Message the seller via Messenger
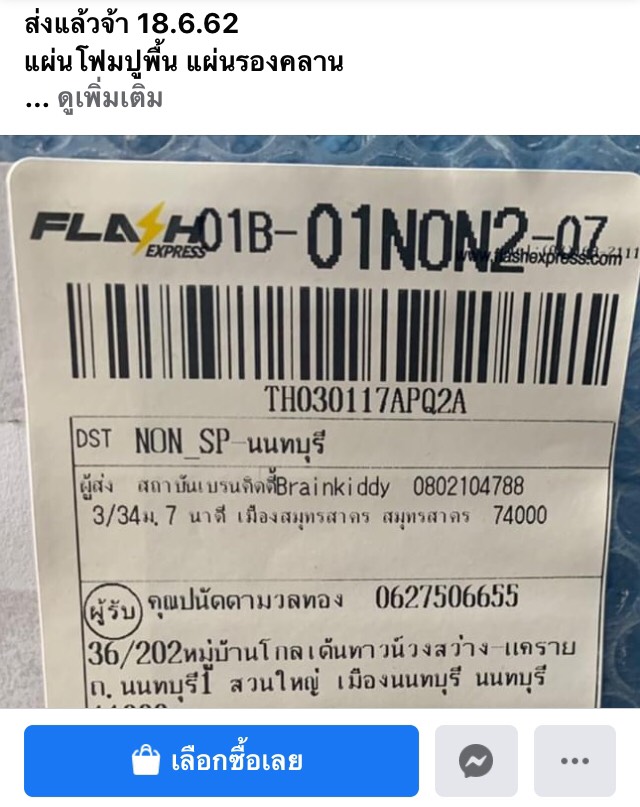 coord(476,762)
